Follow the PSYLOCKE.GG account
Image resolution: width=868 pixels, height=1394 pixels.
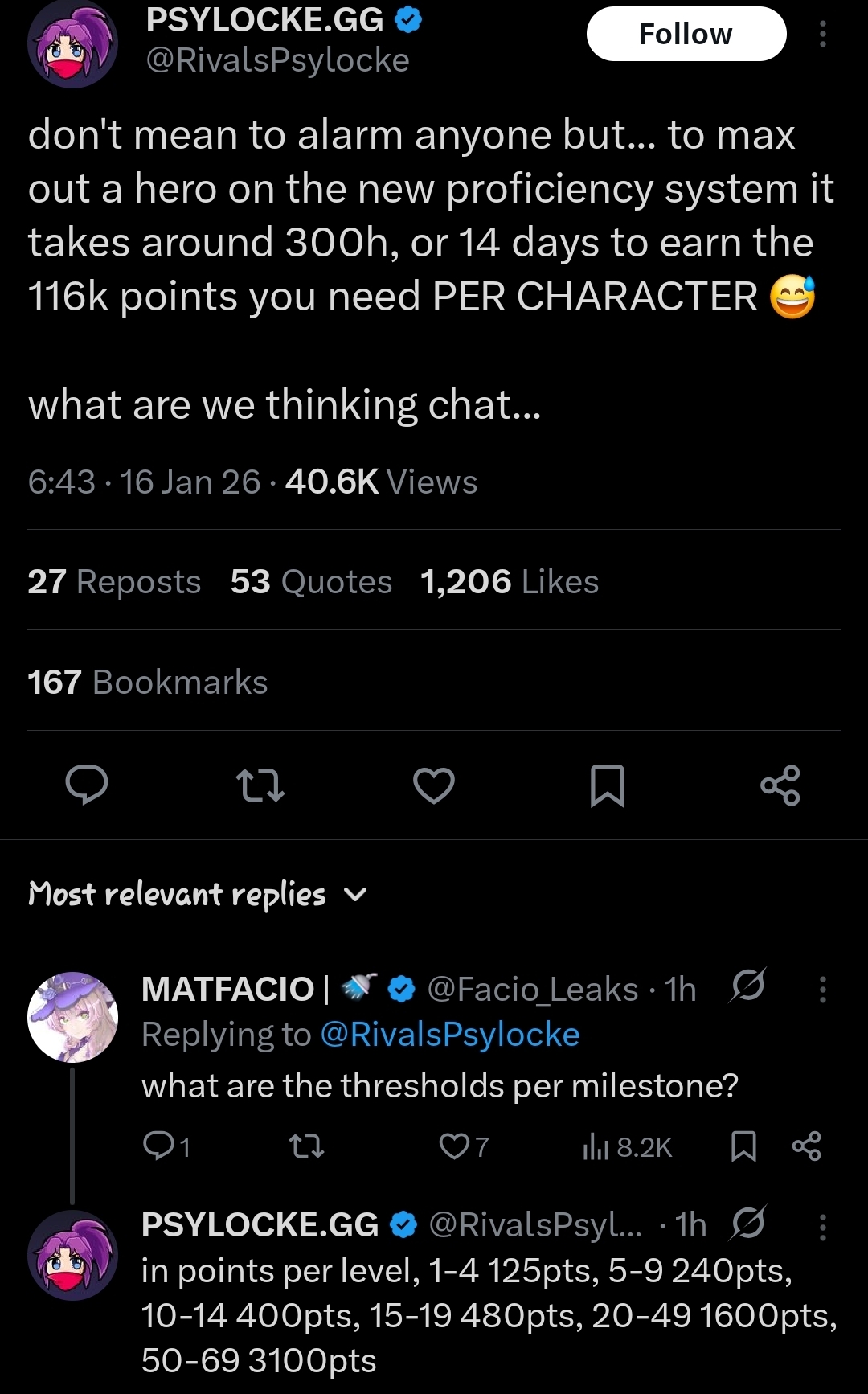point(686,34)
